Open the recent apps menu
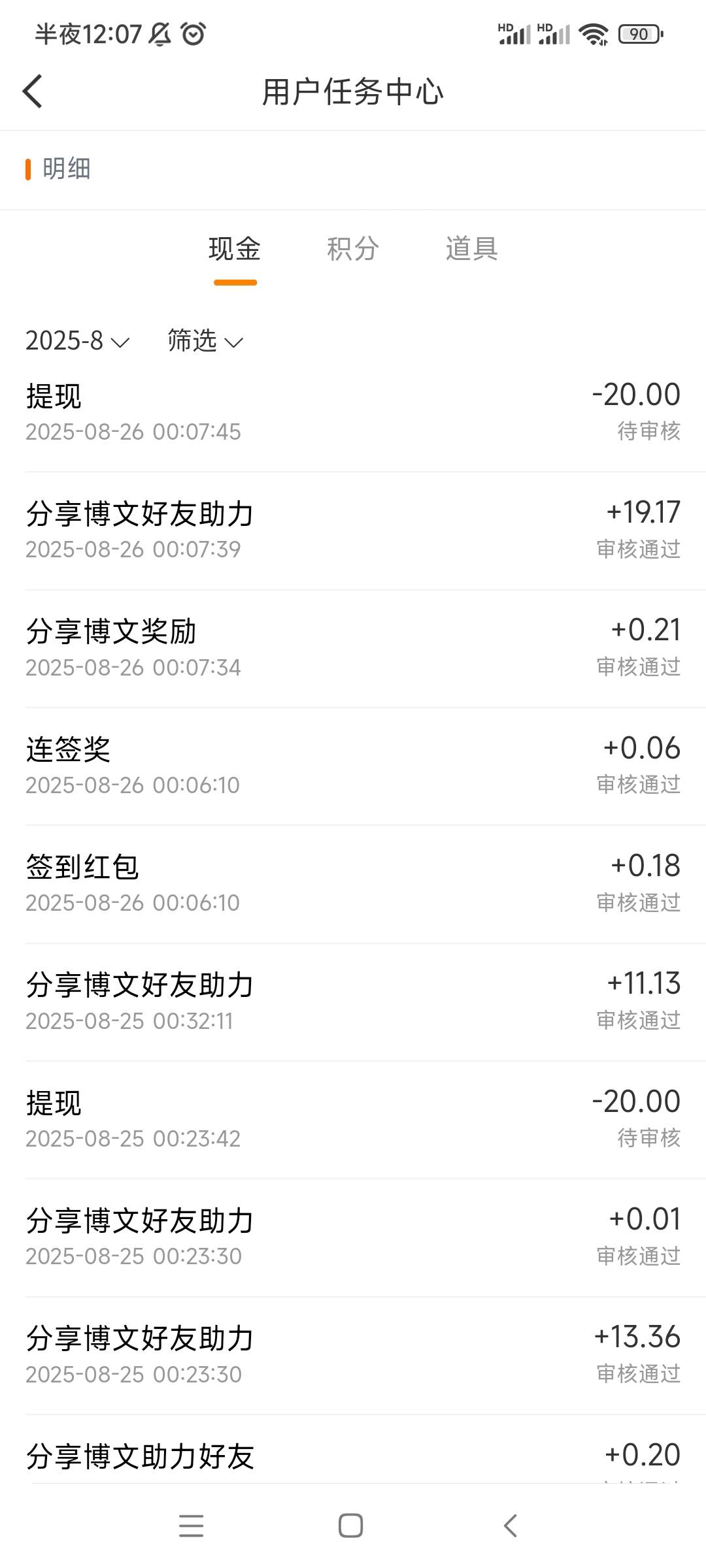The width and height of the screenshot is (706, 1568). tap(192, 1526)
